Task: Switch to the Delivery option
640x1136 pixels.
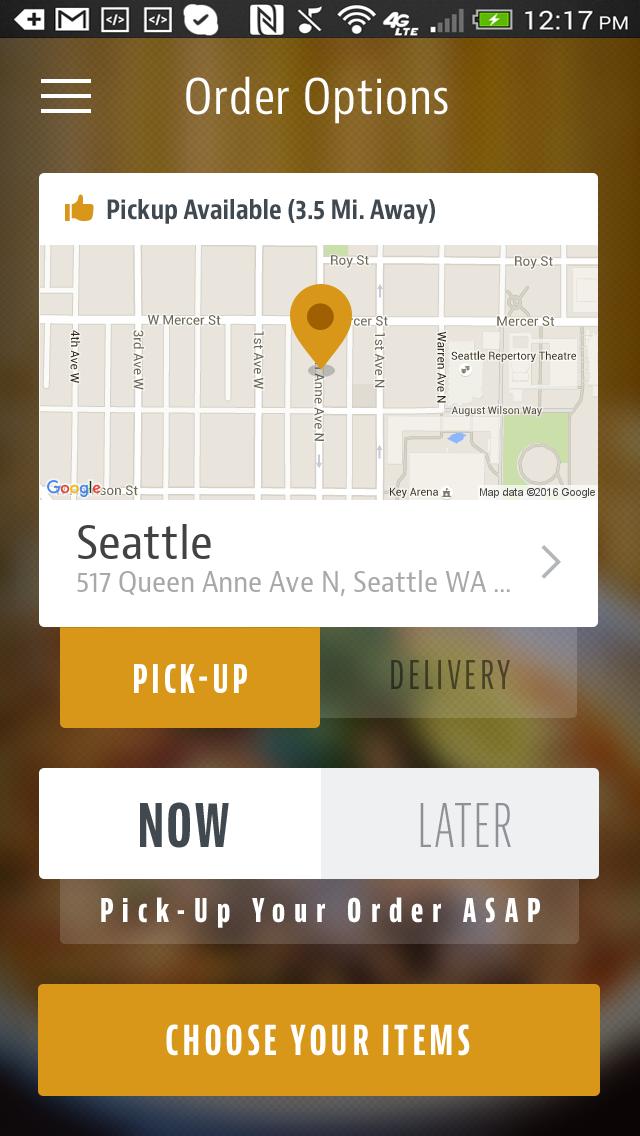Action: (x=449, y=675)
